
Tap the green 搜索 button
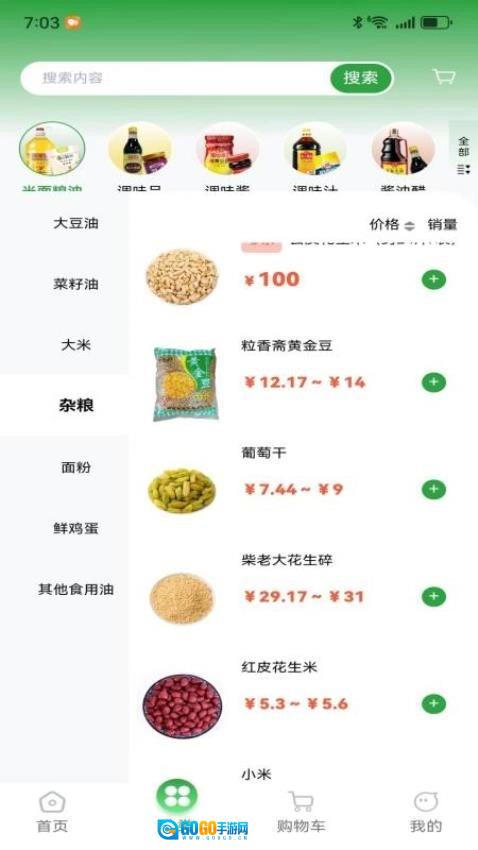click(x=360, y=78)
